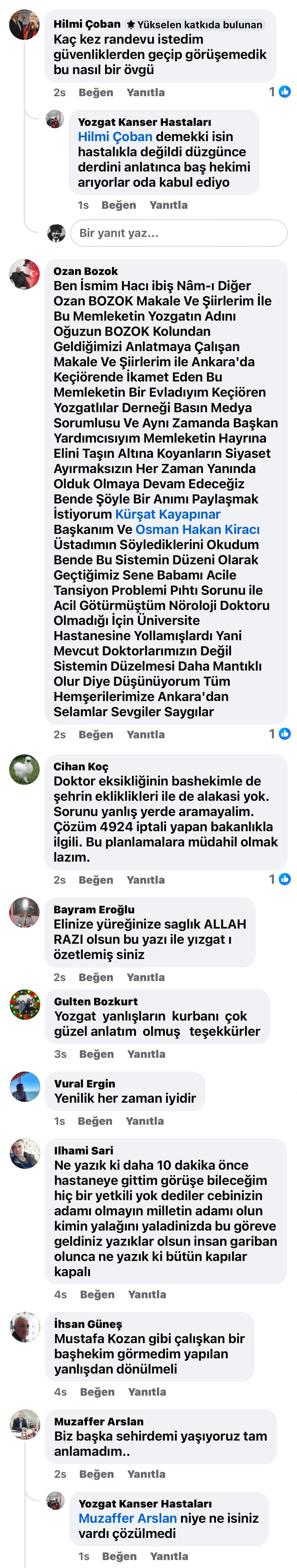Reply to Muzaffer Arslan's comment

pyautogui.click(x=146, y=1474)
